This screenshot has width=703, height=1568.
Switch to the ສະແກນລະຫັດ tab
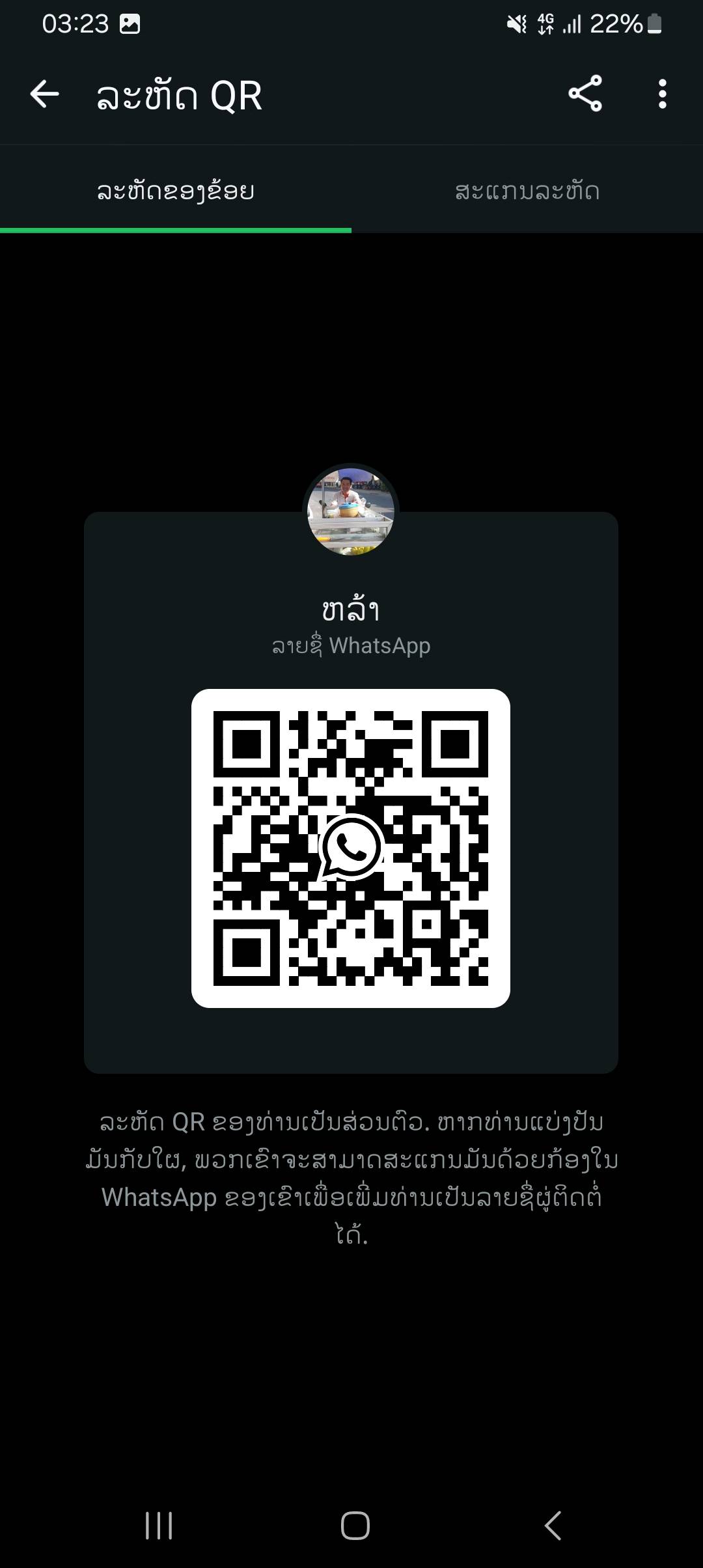(527, 191)
